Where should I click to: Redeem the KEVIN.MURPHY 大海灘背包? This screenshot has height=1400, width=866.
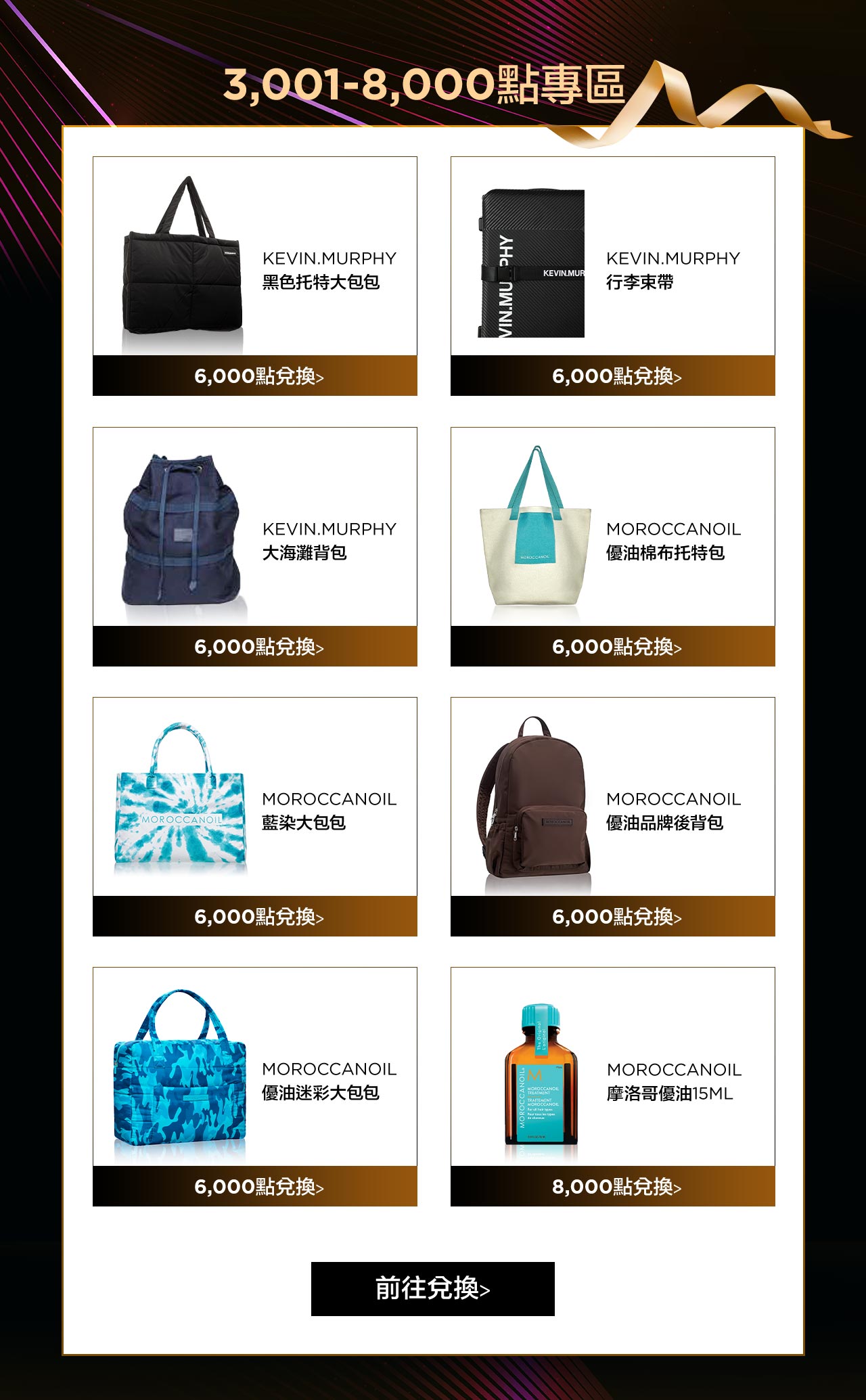pos(255,646)
